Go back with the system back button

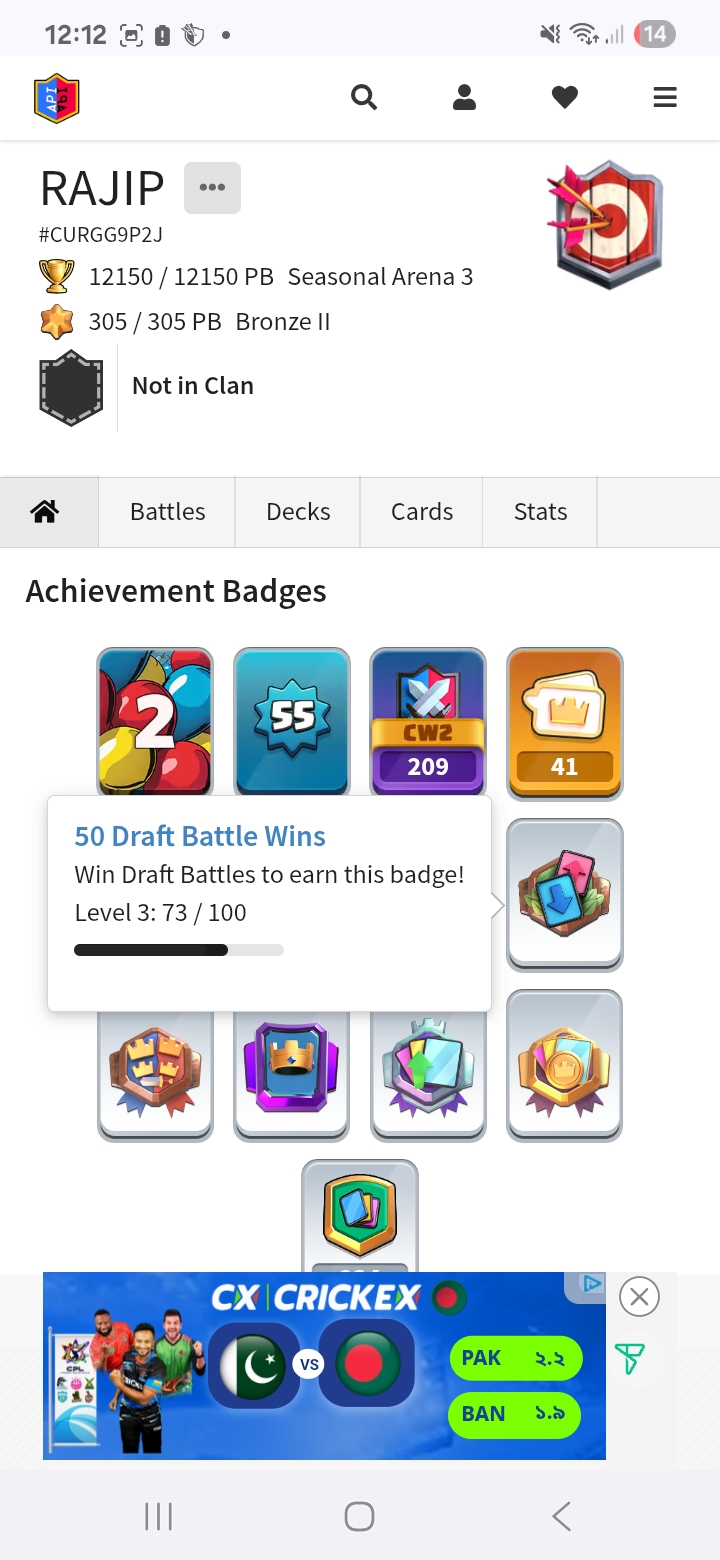coord(562,1516)
